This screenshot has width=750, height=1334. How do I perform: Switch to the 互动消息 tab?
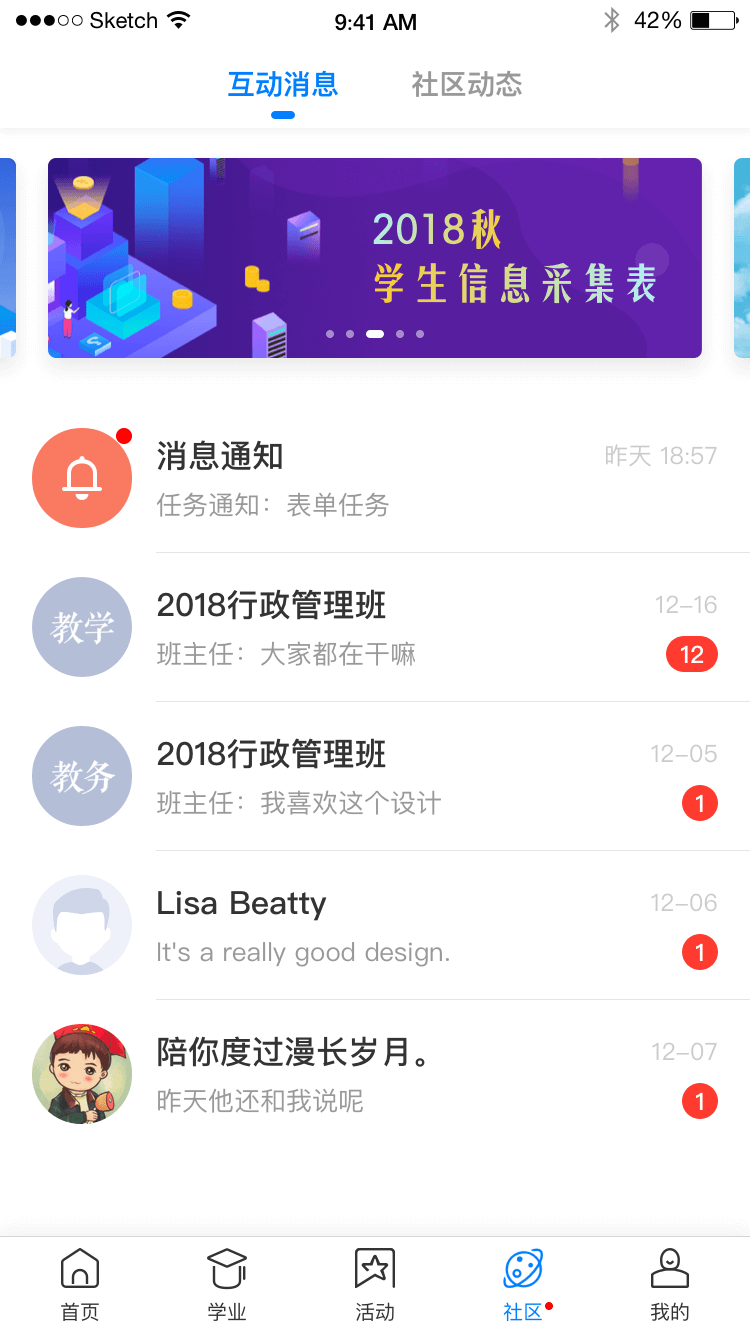(x=283, y=84)
